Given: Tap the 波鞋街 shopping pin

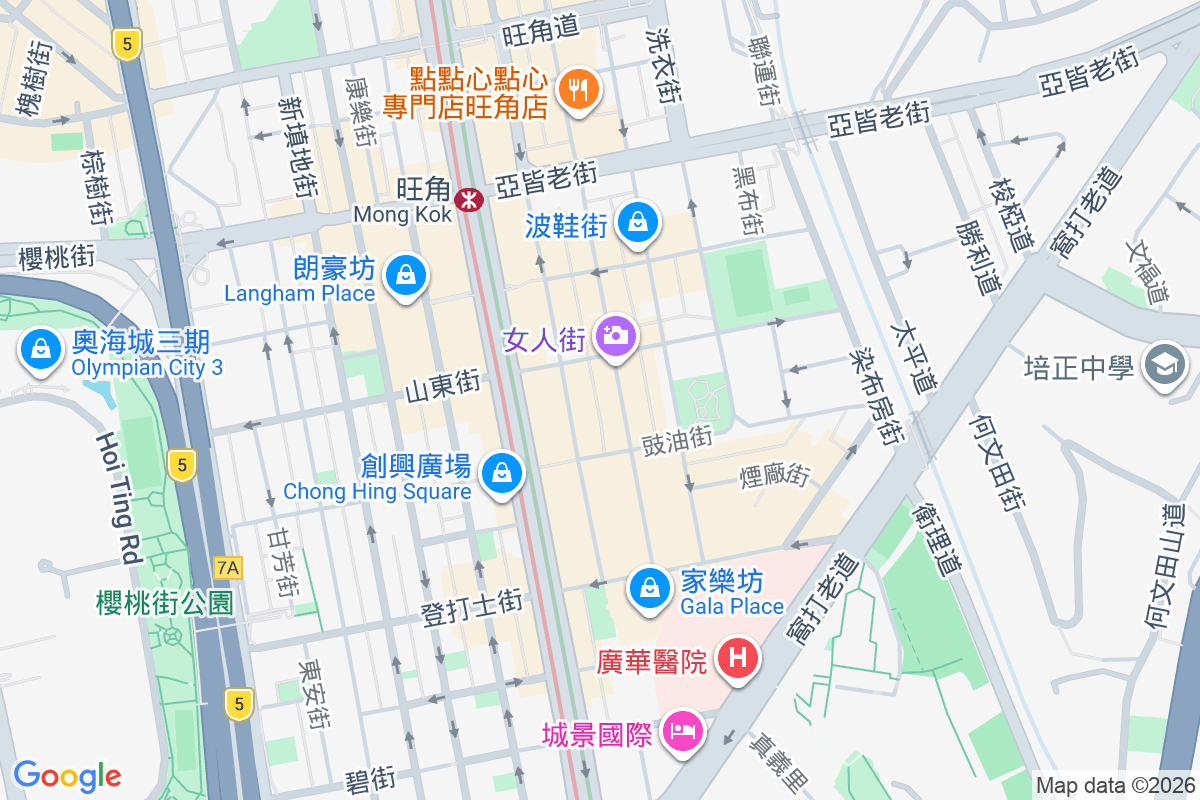Looking at the screenshot, I should tap(638, 223).
